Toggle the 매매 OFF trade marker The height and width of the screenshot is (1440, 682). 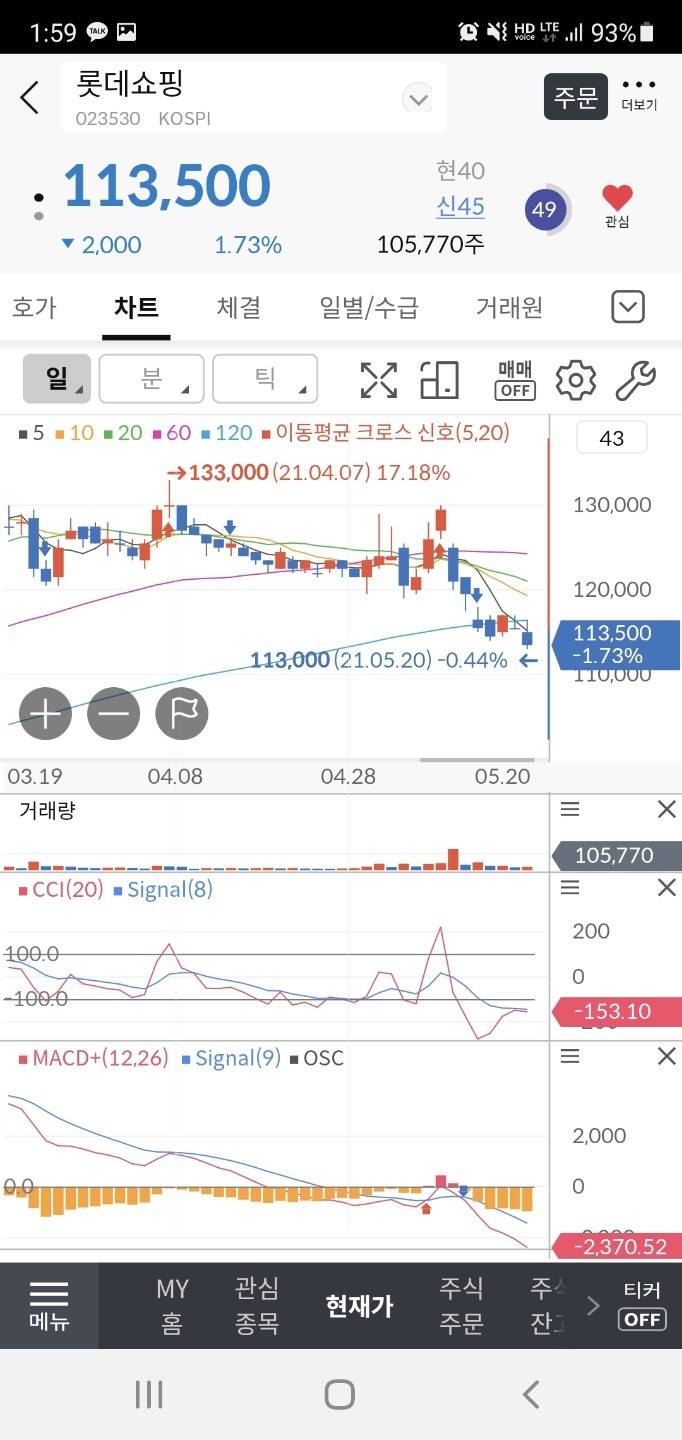[516, 380]
